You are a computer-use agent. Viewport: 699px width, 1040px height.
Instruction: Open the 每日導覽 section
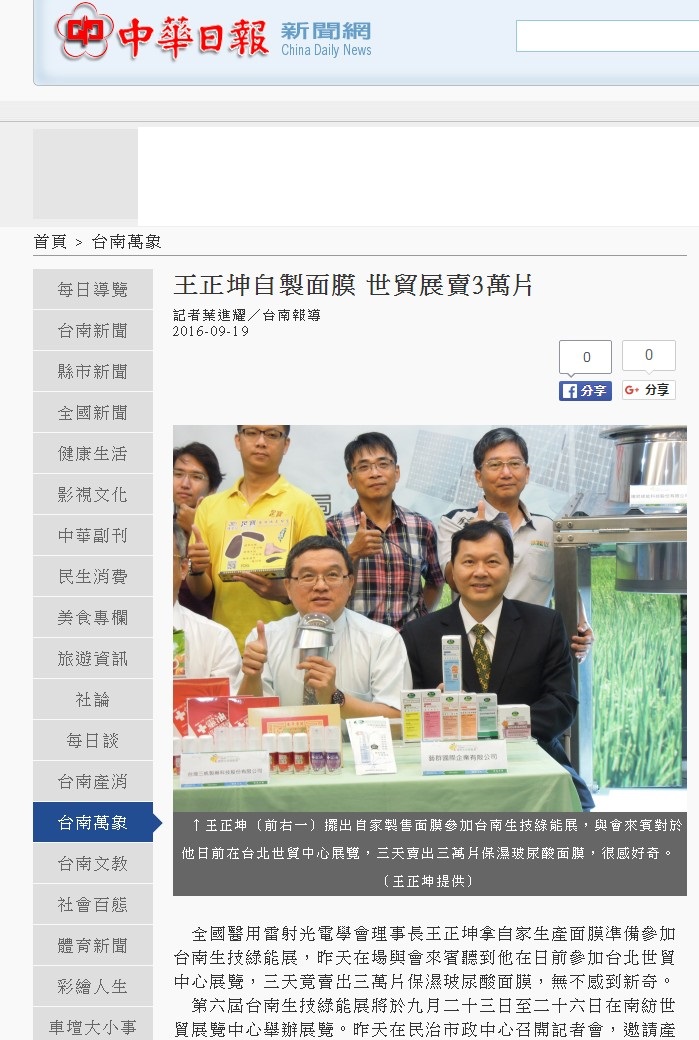93,290
